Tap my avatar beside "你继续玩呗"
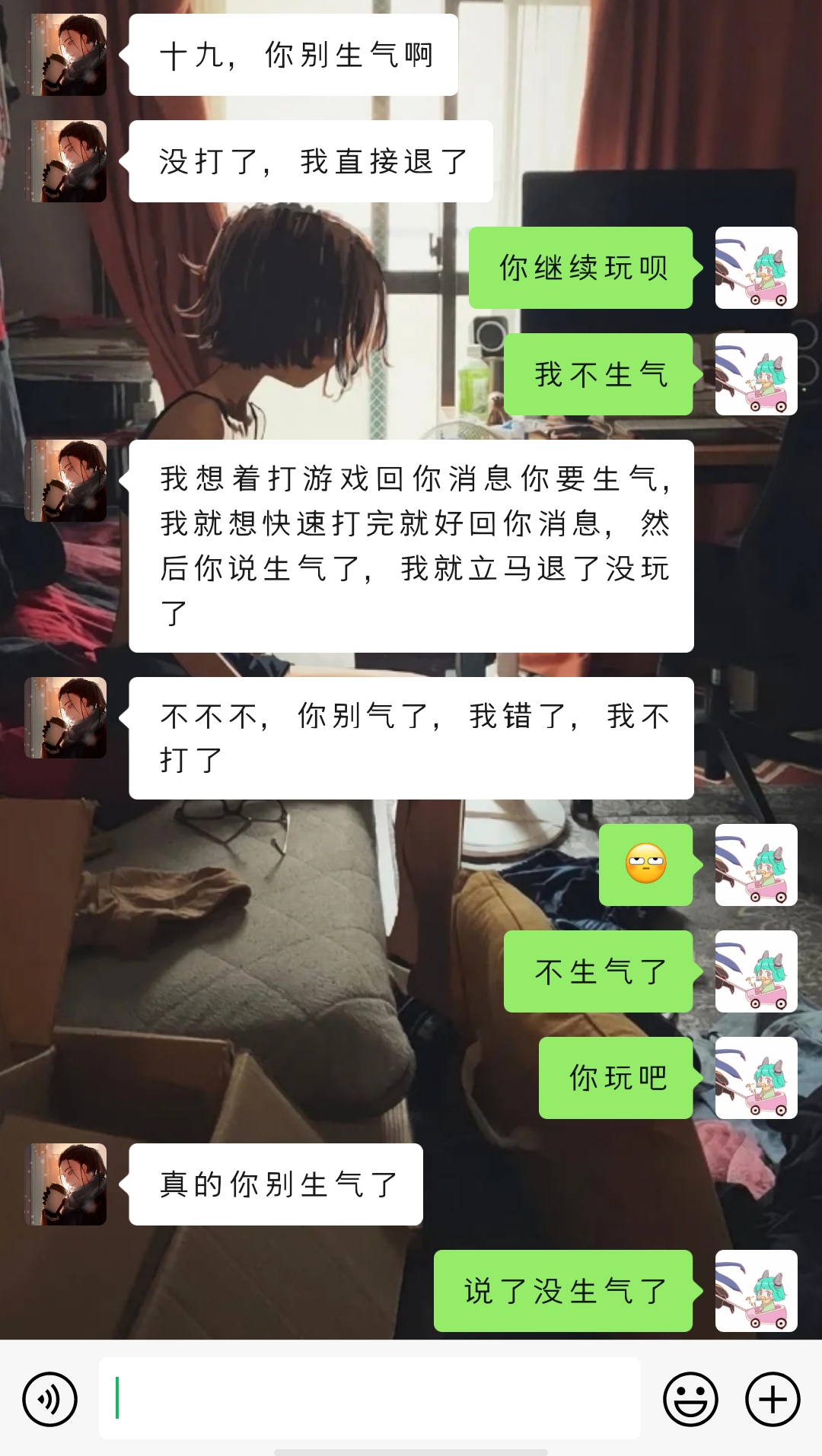Screen dimensions: 822x1456 [x=756, y=268]
